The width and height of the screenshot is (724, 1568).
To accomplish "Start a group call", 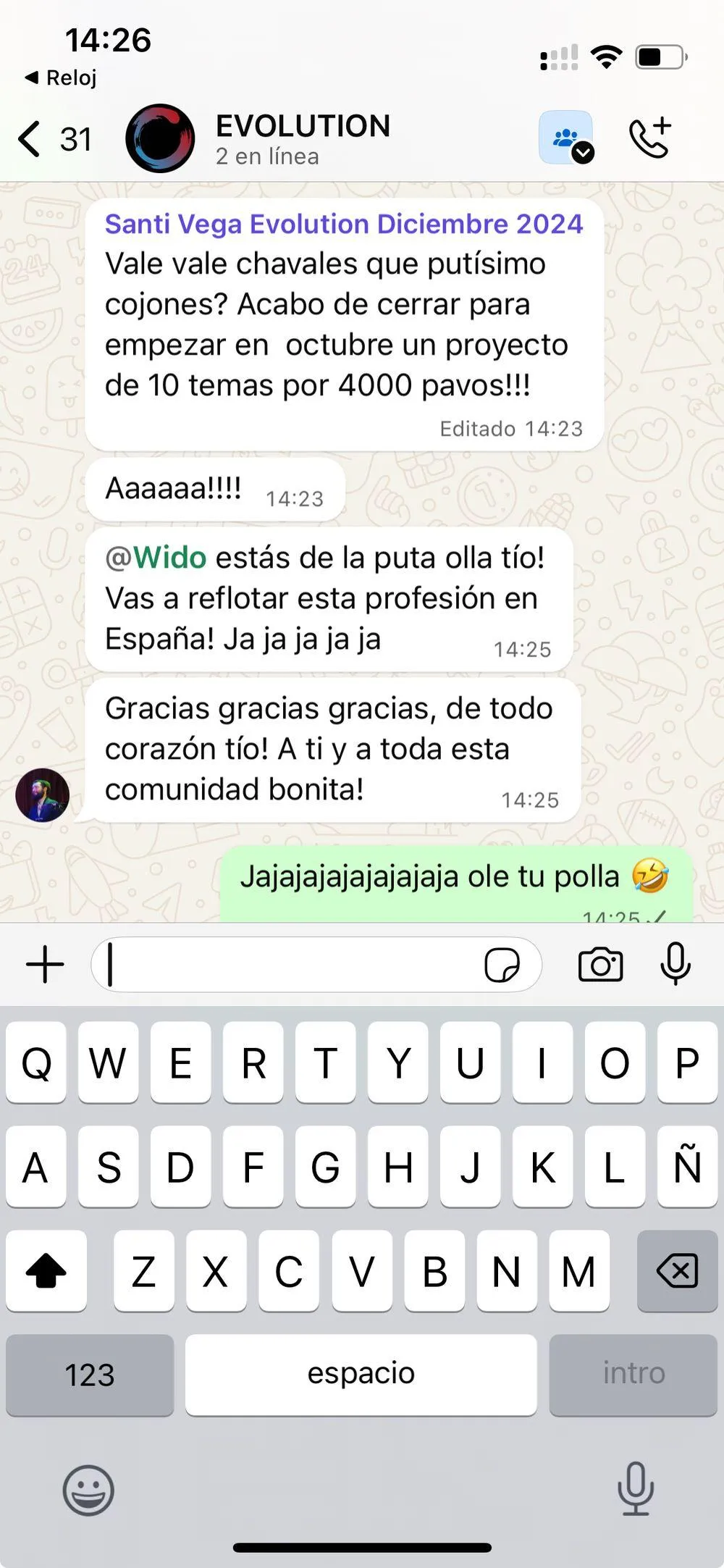I will [x=649, y=138].
